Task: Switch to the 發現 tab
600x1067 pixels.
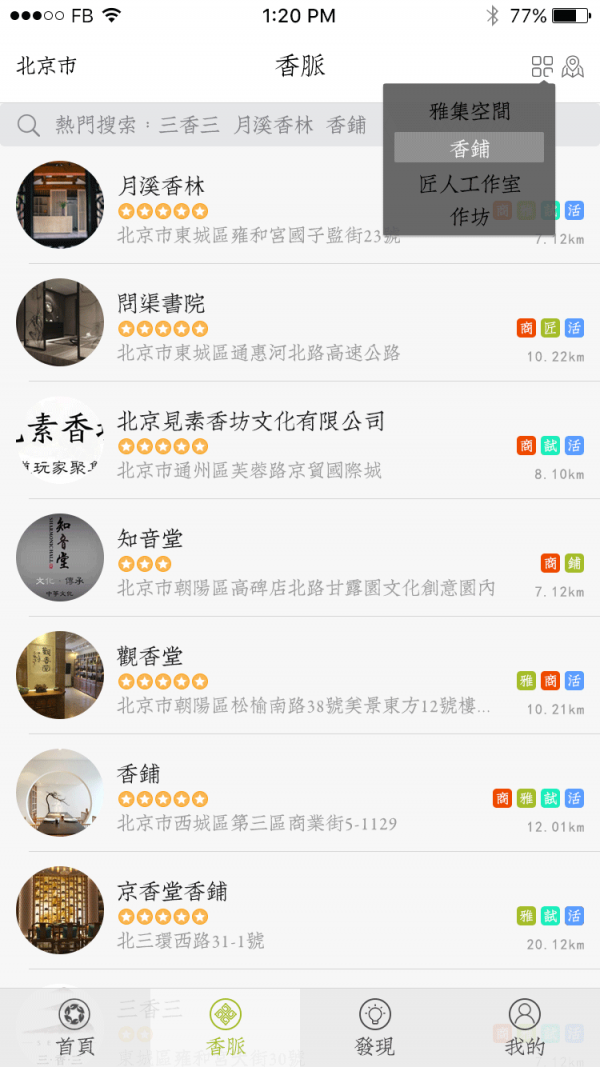Action: click(375, 1028)
